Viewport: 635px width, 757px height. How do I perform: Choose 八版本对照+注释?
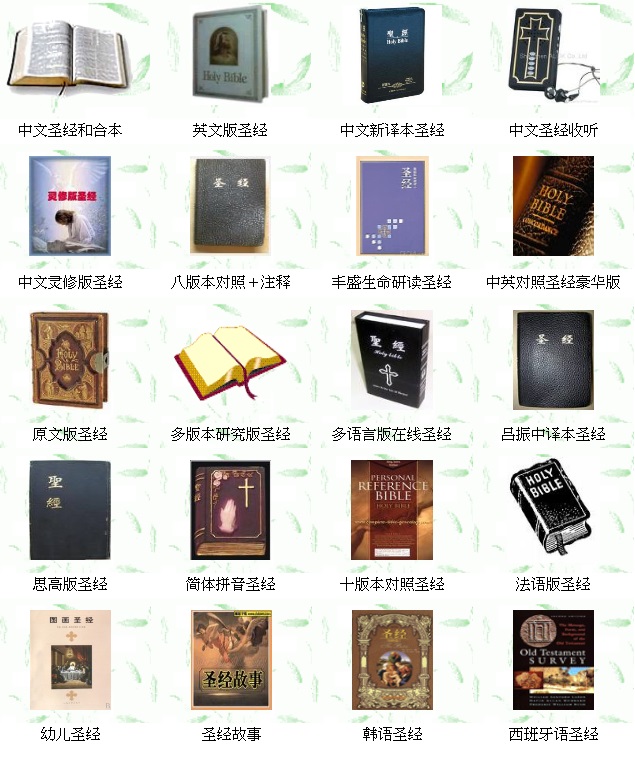point(231,206)
